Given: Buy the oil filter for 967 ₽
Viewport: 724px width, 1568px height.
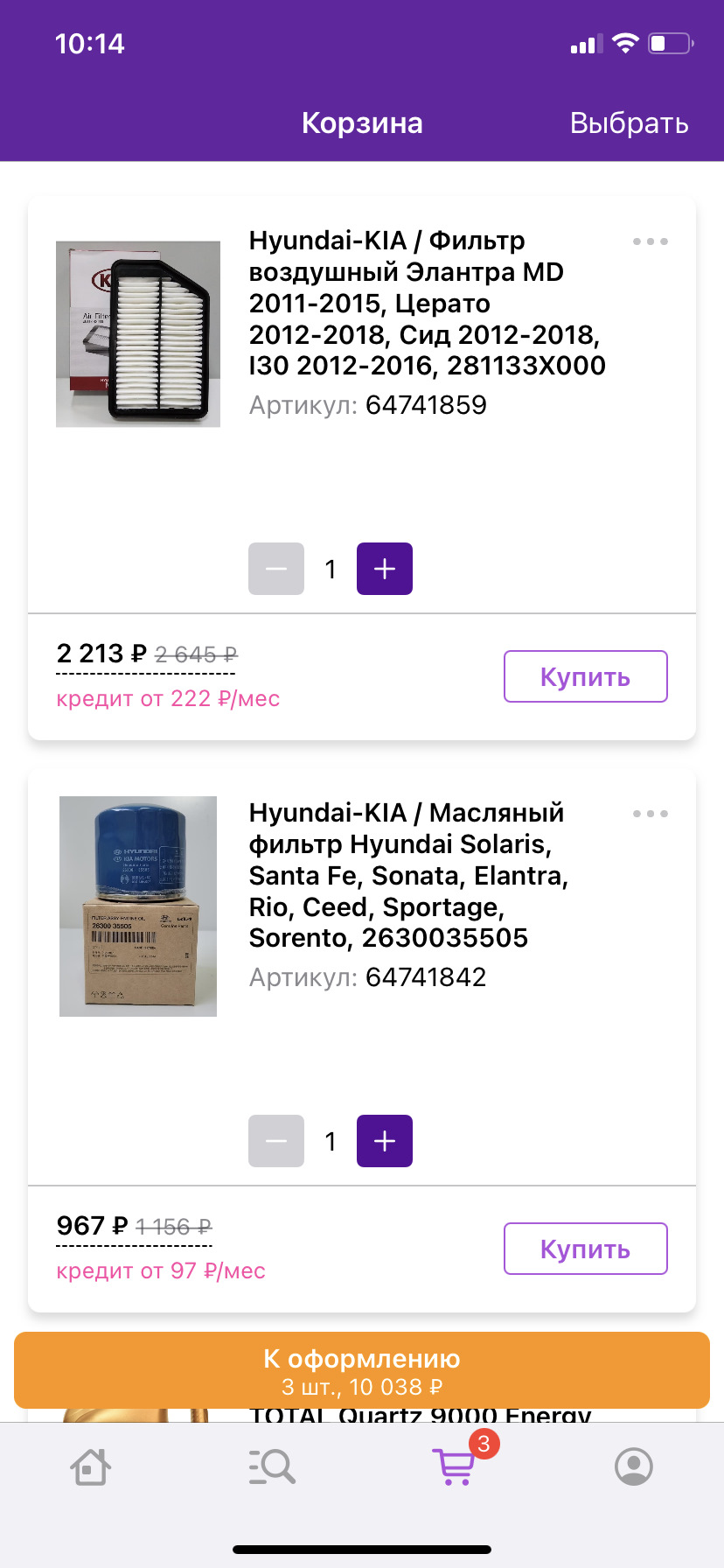Looking at the screenshot, I should tap(586, 1249).
